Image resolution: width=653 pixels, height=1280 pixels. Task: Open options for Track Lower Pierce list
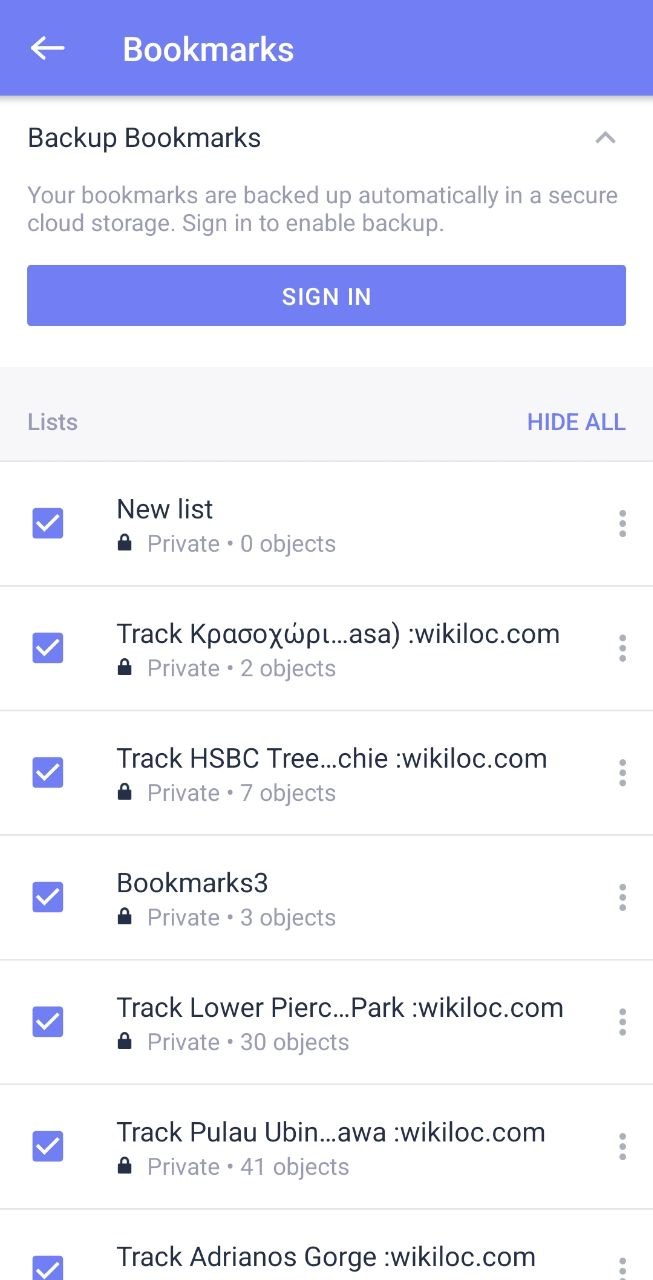tap(622, 1021)
